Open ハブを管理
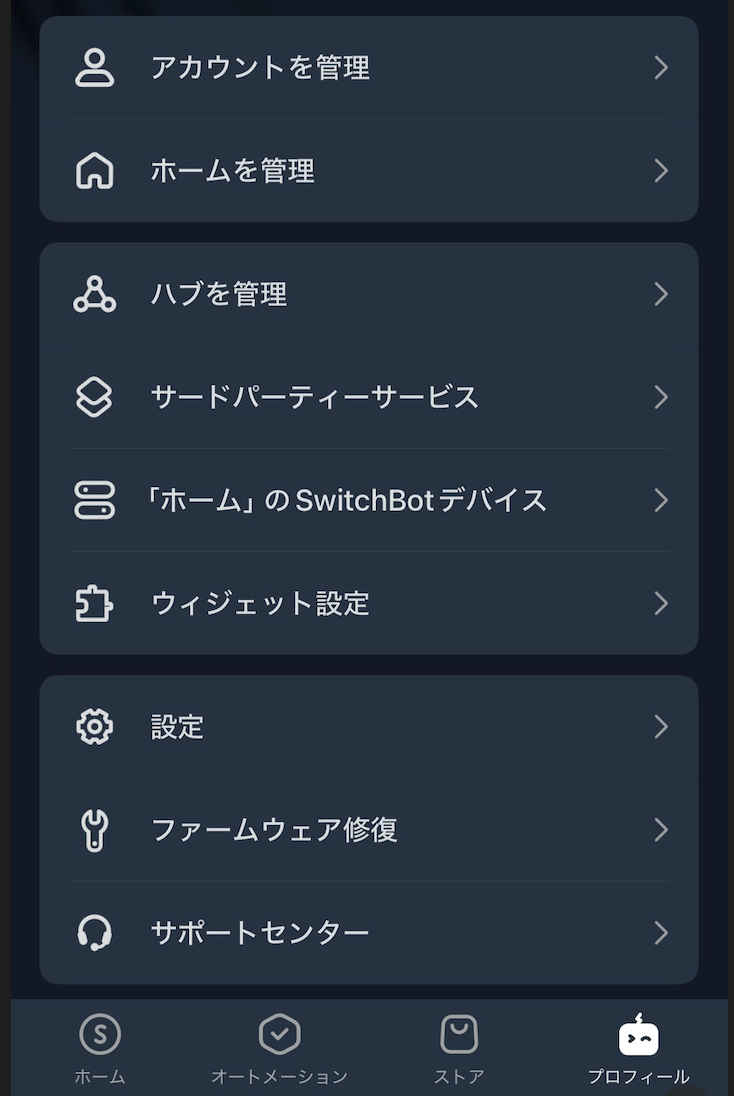734x1096 pixels. point(367,294)
